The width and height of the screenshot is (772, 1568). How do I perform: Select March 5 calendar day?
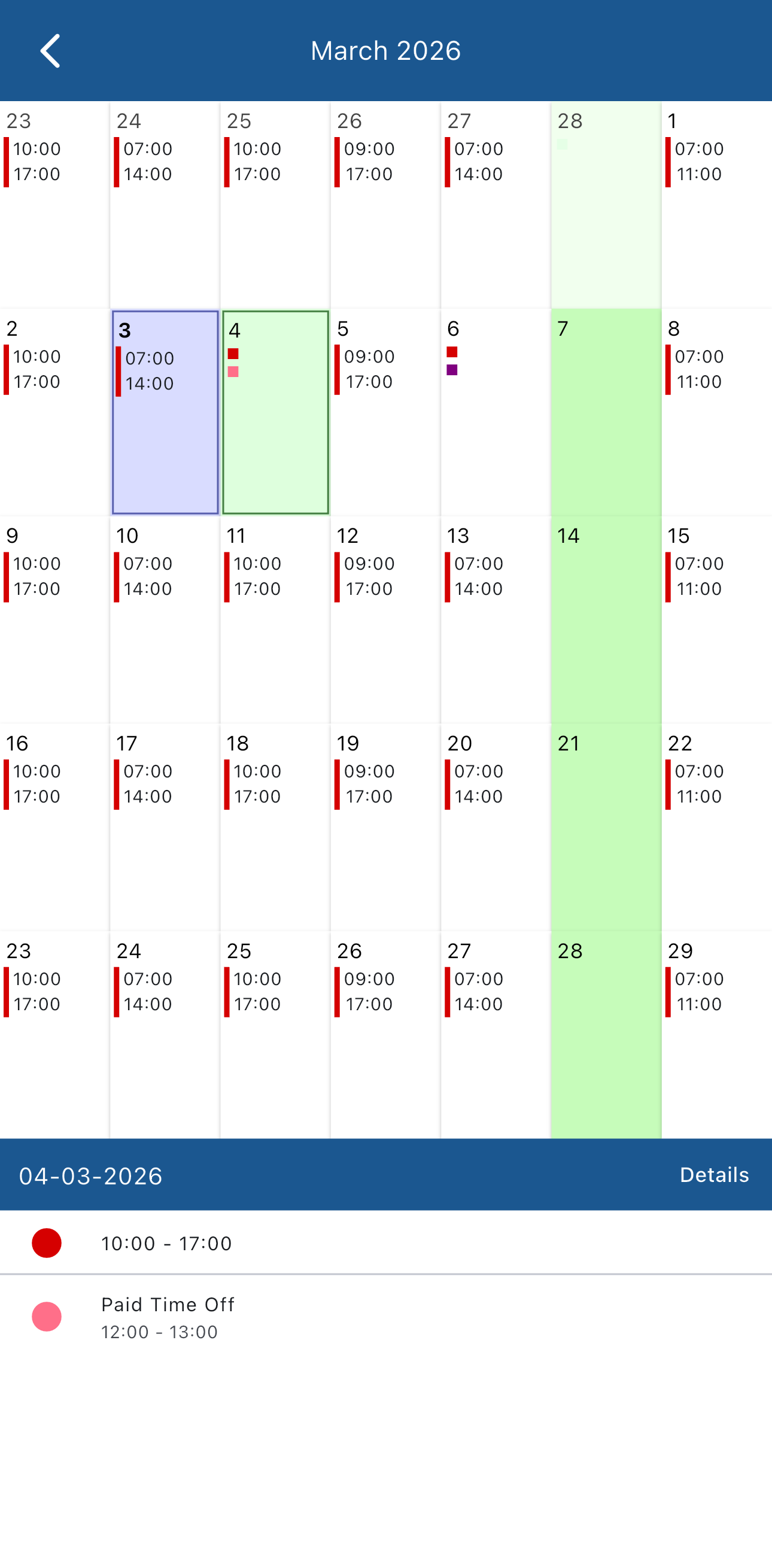click(x=385, y=412)
